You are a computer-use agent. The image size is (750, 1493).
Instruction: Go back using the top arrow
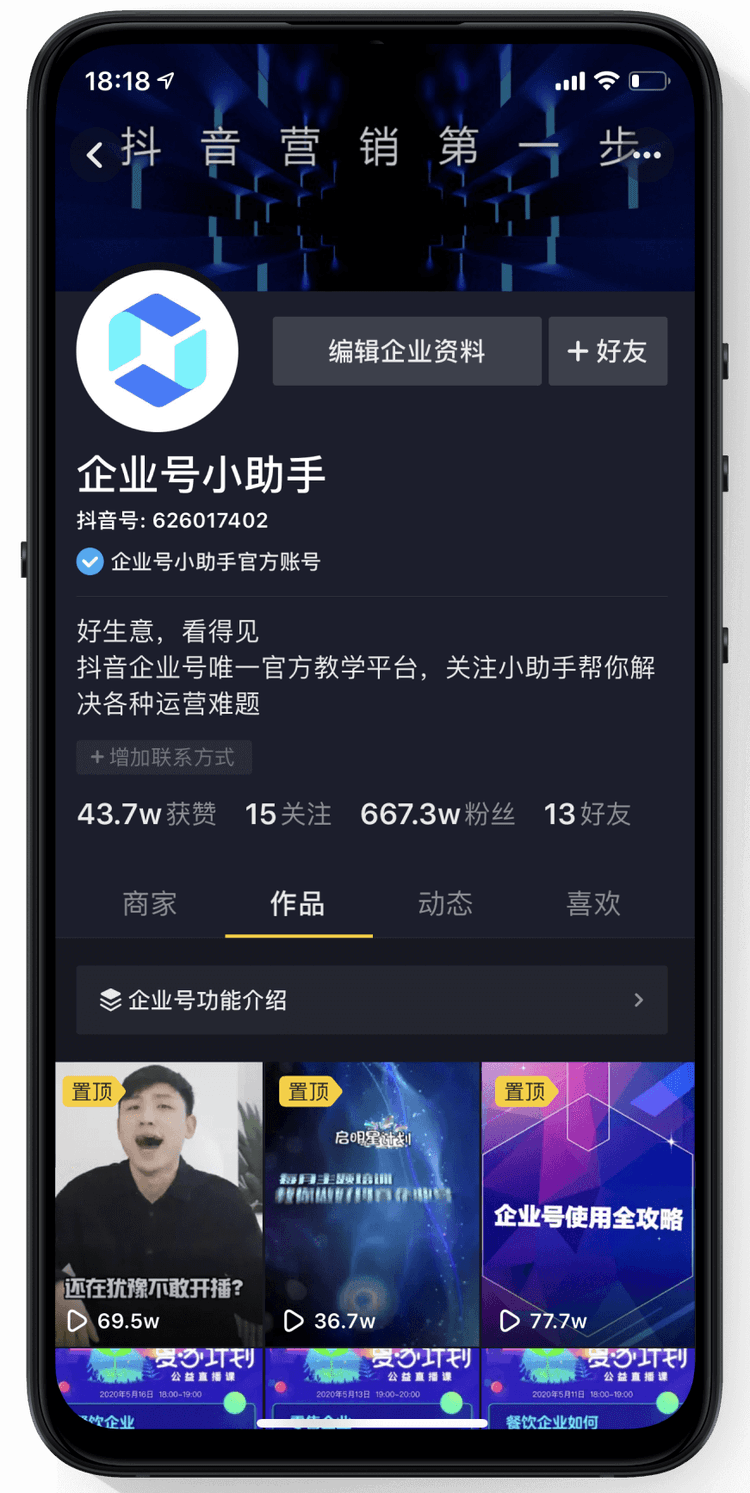pos(95,154)
